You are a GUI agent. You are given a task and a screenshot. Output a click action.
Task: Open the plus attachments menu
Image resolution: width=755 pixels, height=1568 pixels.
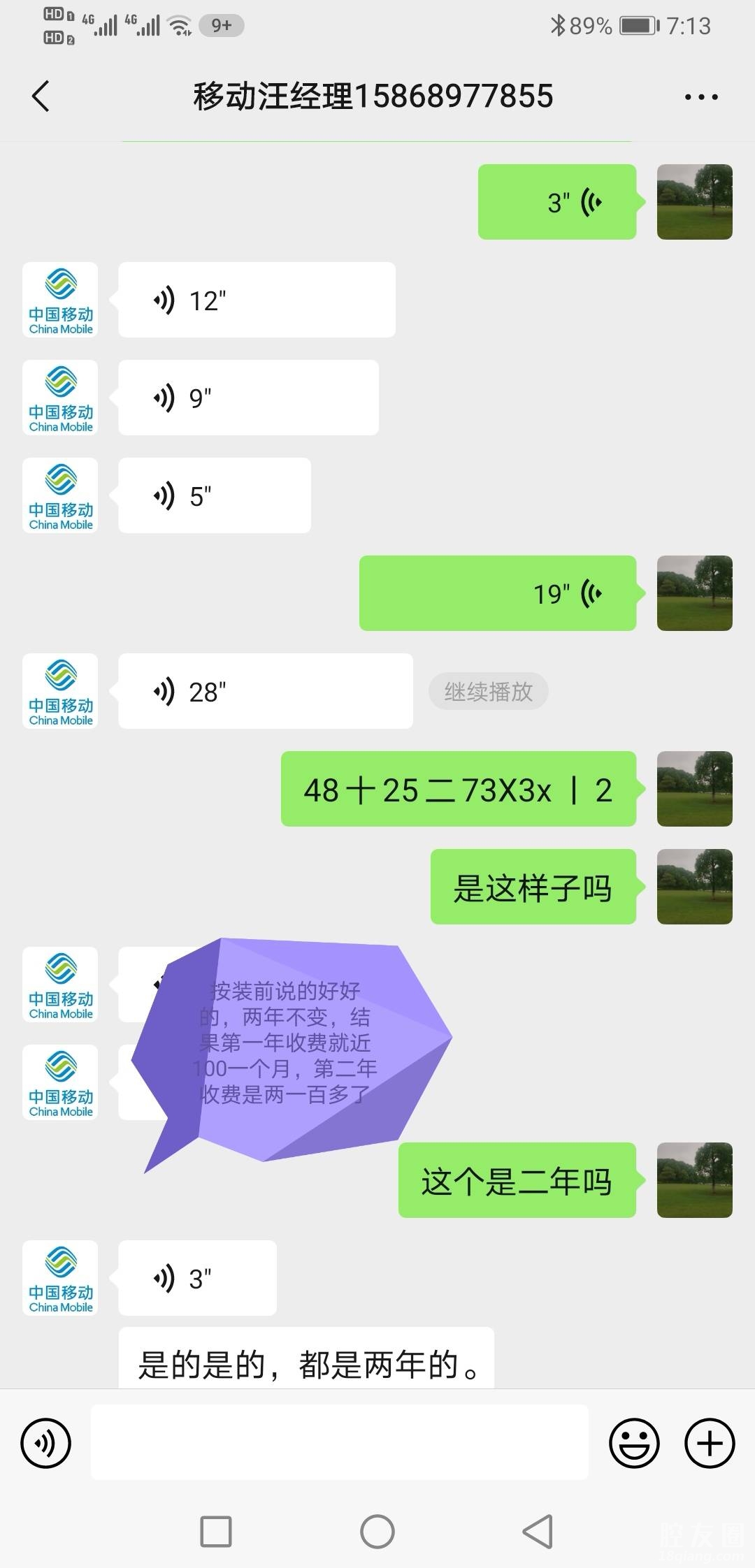(710, 1444)
